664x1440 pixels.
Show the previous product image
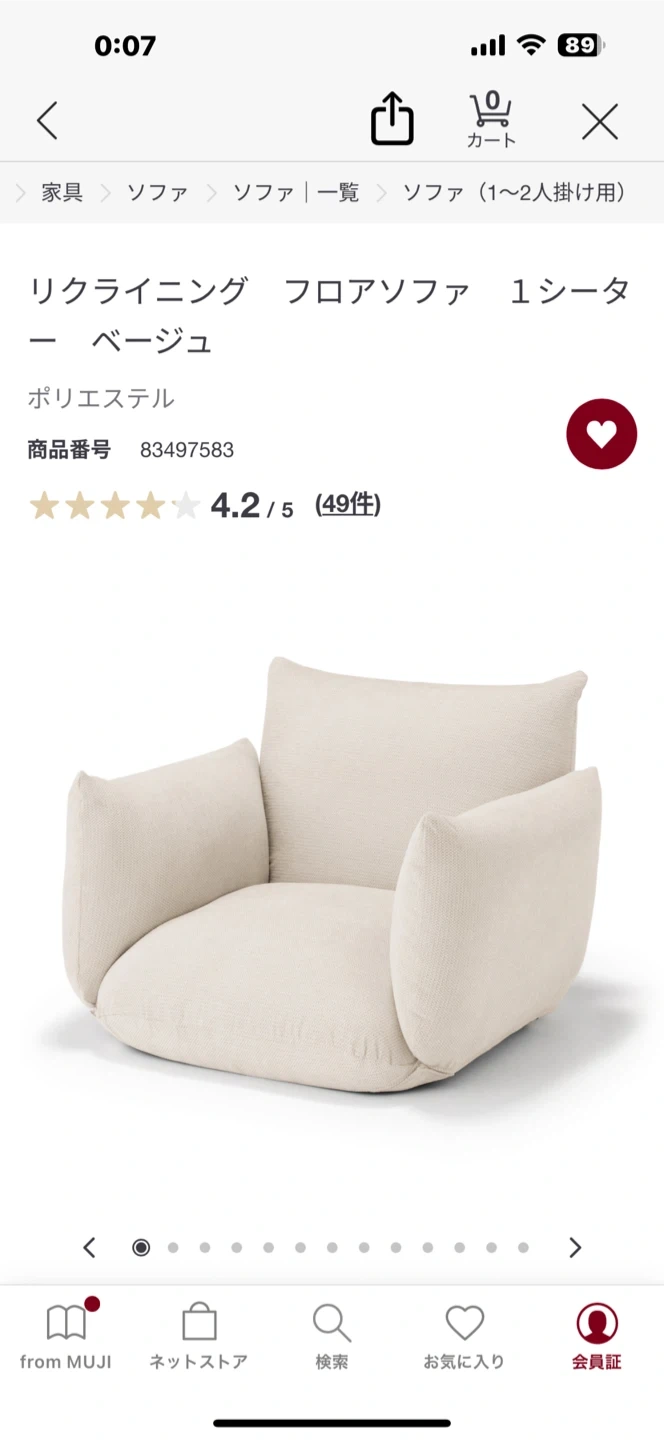click(x=89, y=1247)
